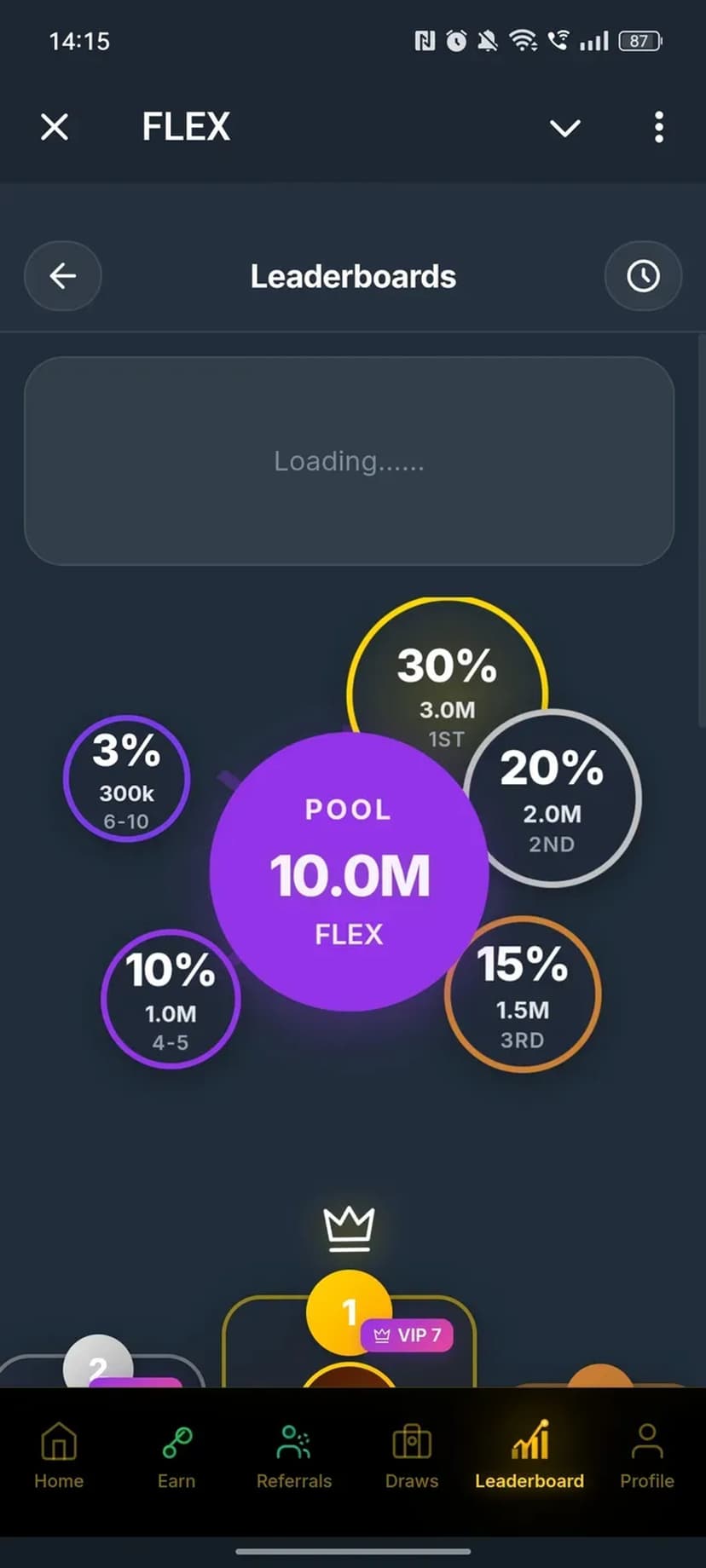The image size is (706, 1568).
Task: Go to the Draws tab
Action: click(x=412, y=1456)
